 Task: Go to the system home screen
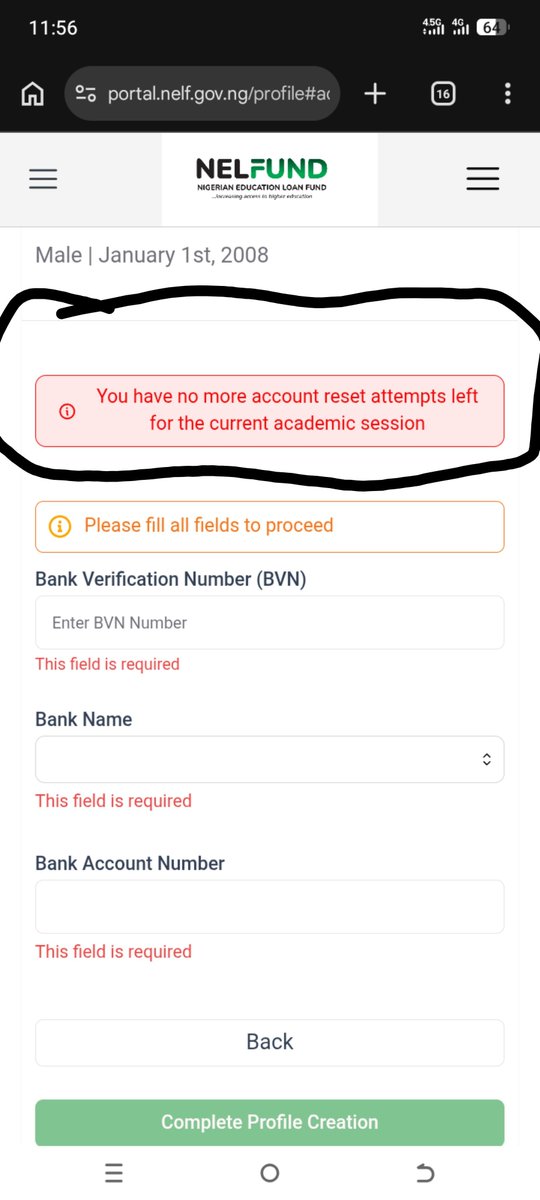(x=270, y=1174)
